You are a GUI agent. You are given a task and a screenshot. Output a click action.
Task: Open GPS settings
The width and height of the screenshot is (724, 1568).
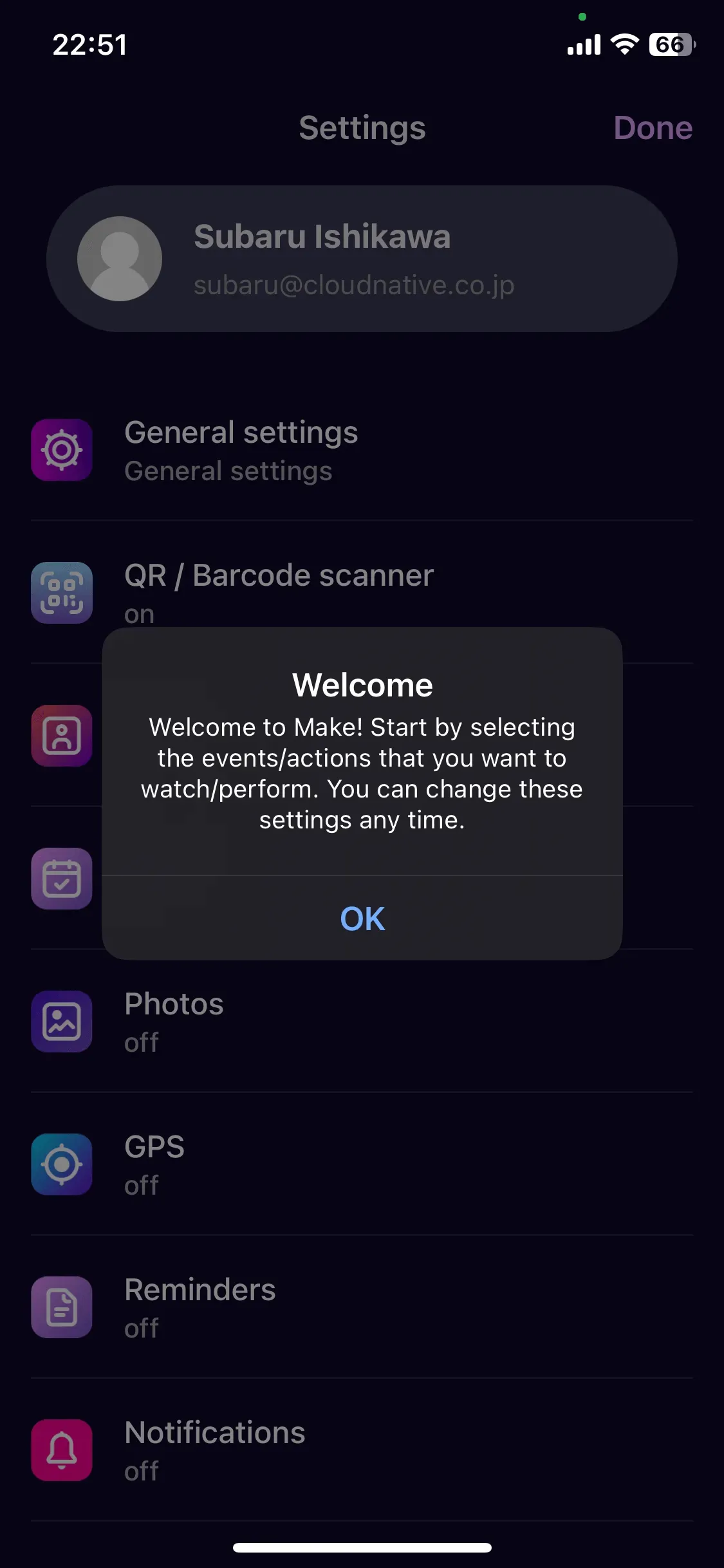coord(362,1164)
